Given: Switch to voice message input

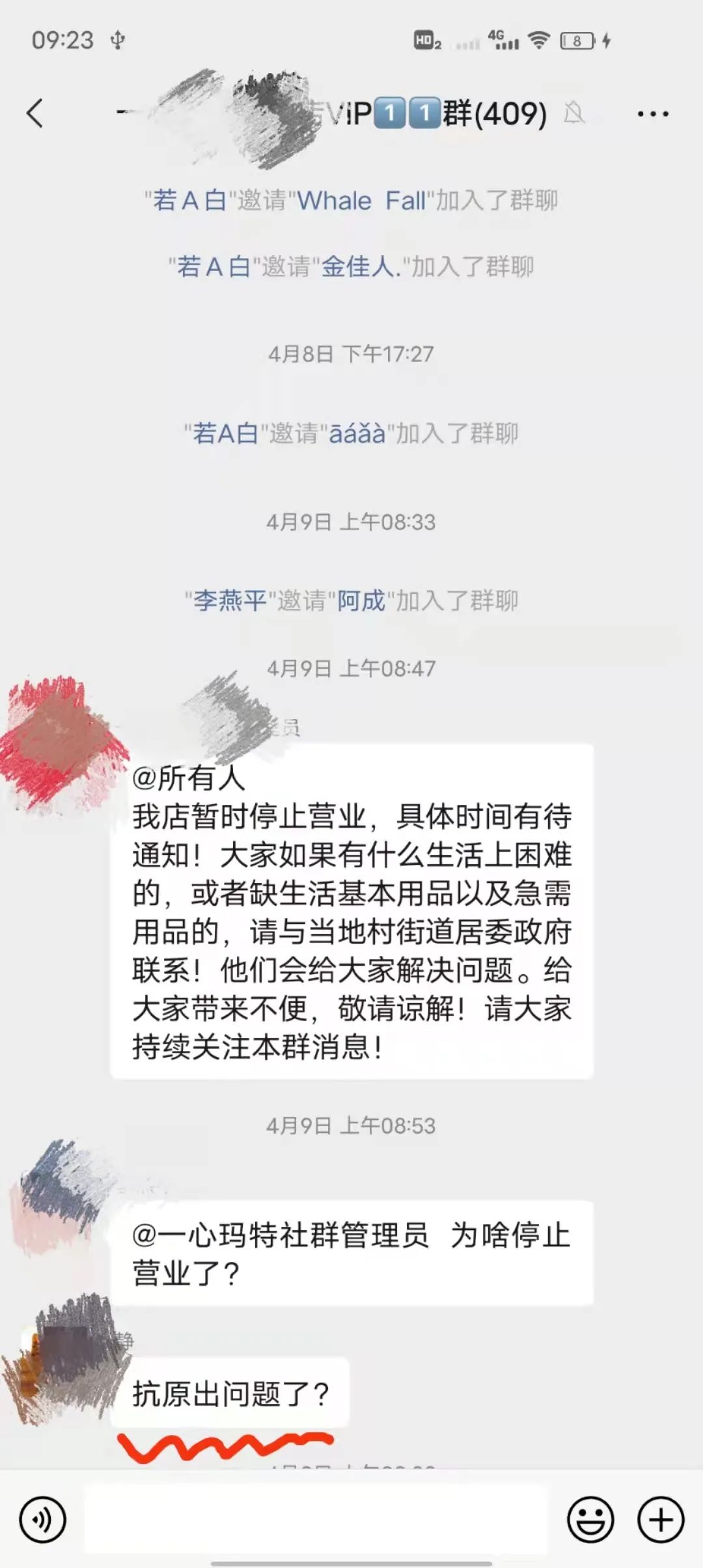Looking at the screenshot, I should click(42, 1520).
